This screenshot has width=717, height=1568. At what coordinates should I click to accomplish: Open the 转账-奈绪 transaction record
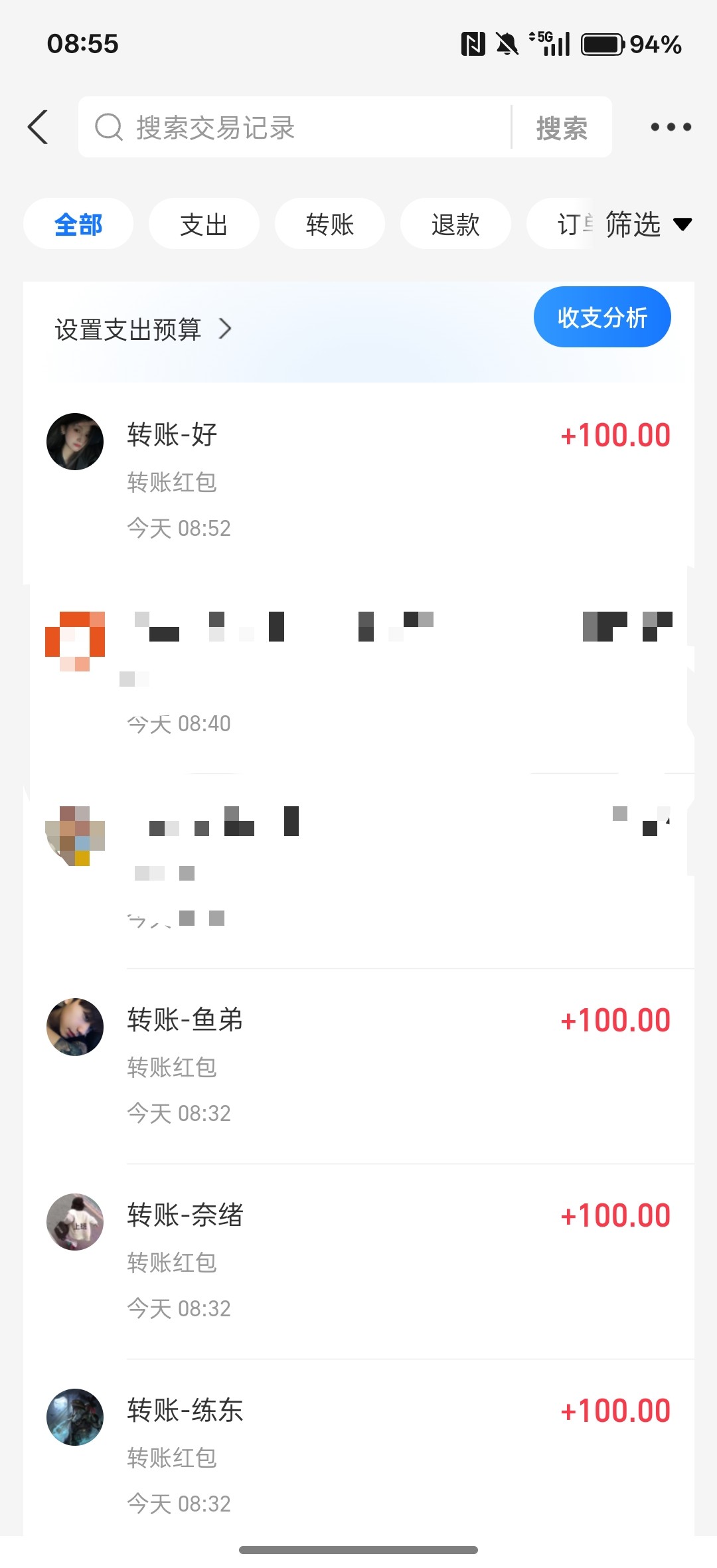pyautogui.click(x=358, y=1261)
